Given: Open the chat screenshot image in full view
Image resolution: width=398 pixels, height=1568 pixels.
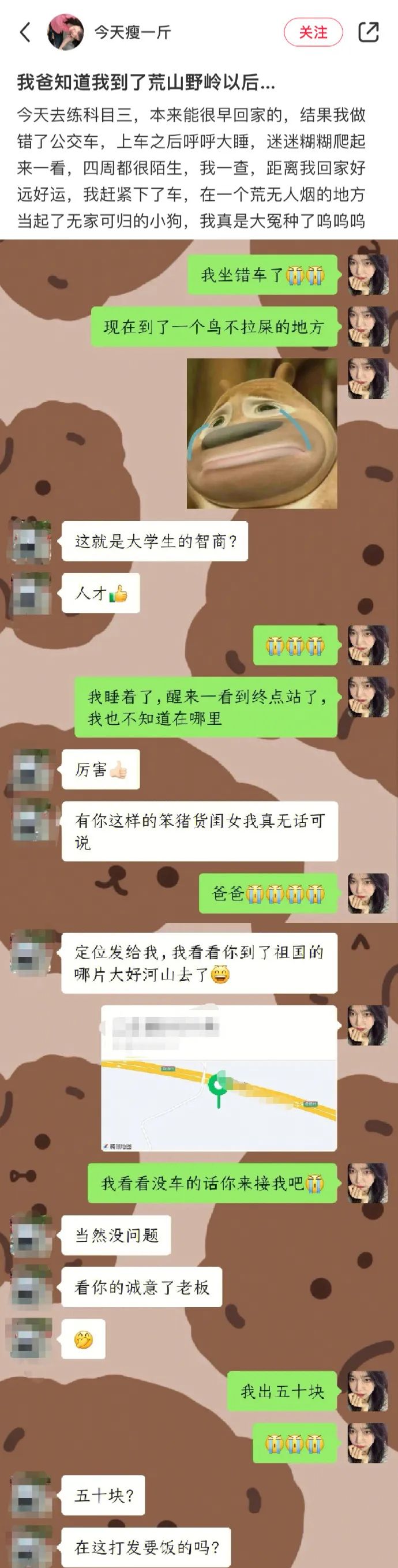Looking at the screenshot, I should pyautogui.click(x=199, y=901).
